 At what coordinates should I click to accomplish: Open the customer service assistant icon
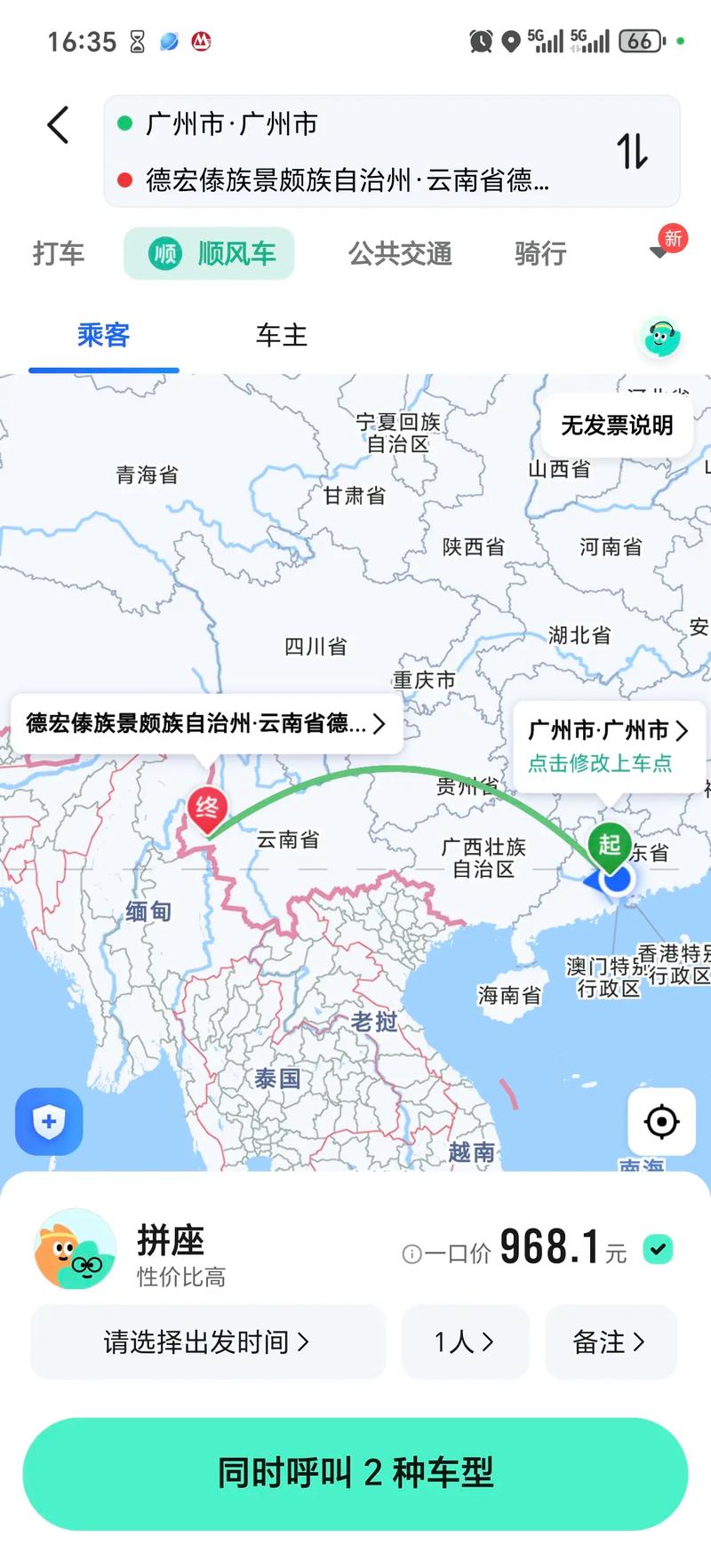point(659,338)
